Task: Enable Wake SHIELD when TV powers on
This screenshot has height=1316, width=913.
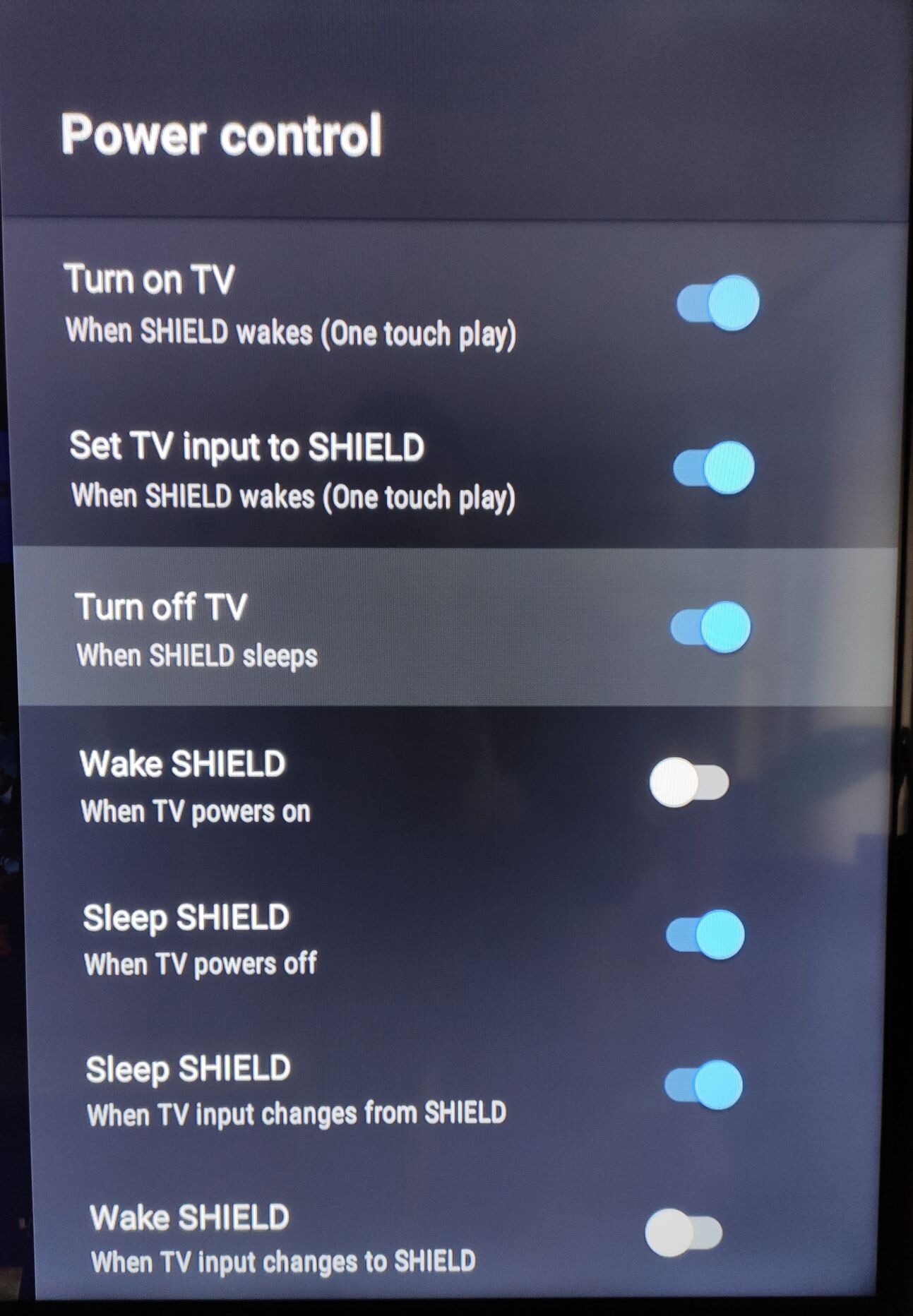Action: click(689, 782)
